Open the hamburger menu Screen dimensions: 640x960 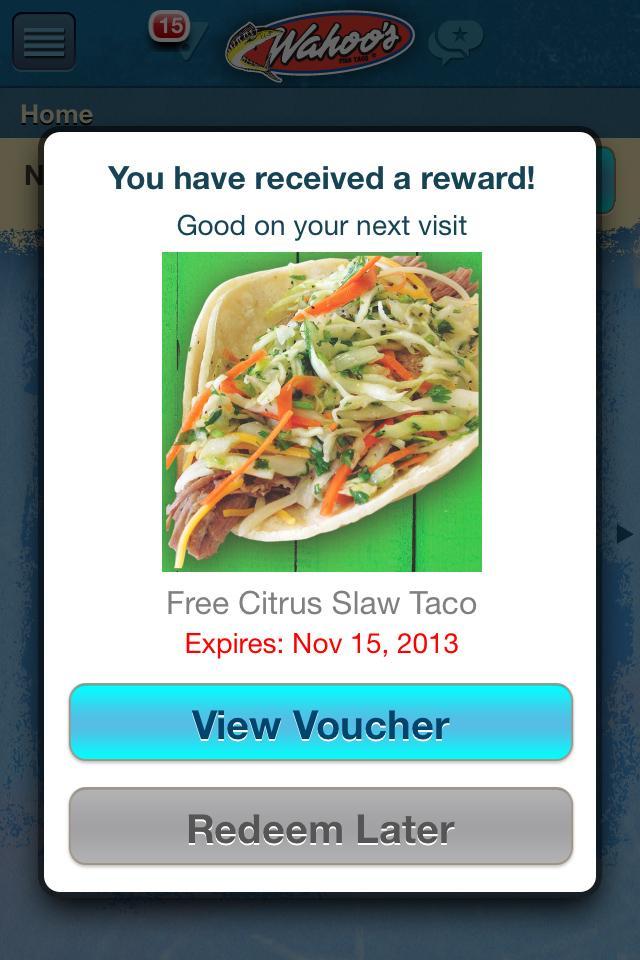coord(44,42)
